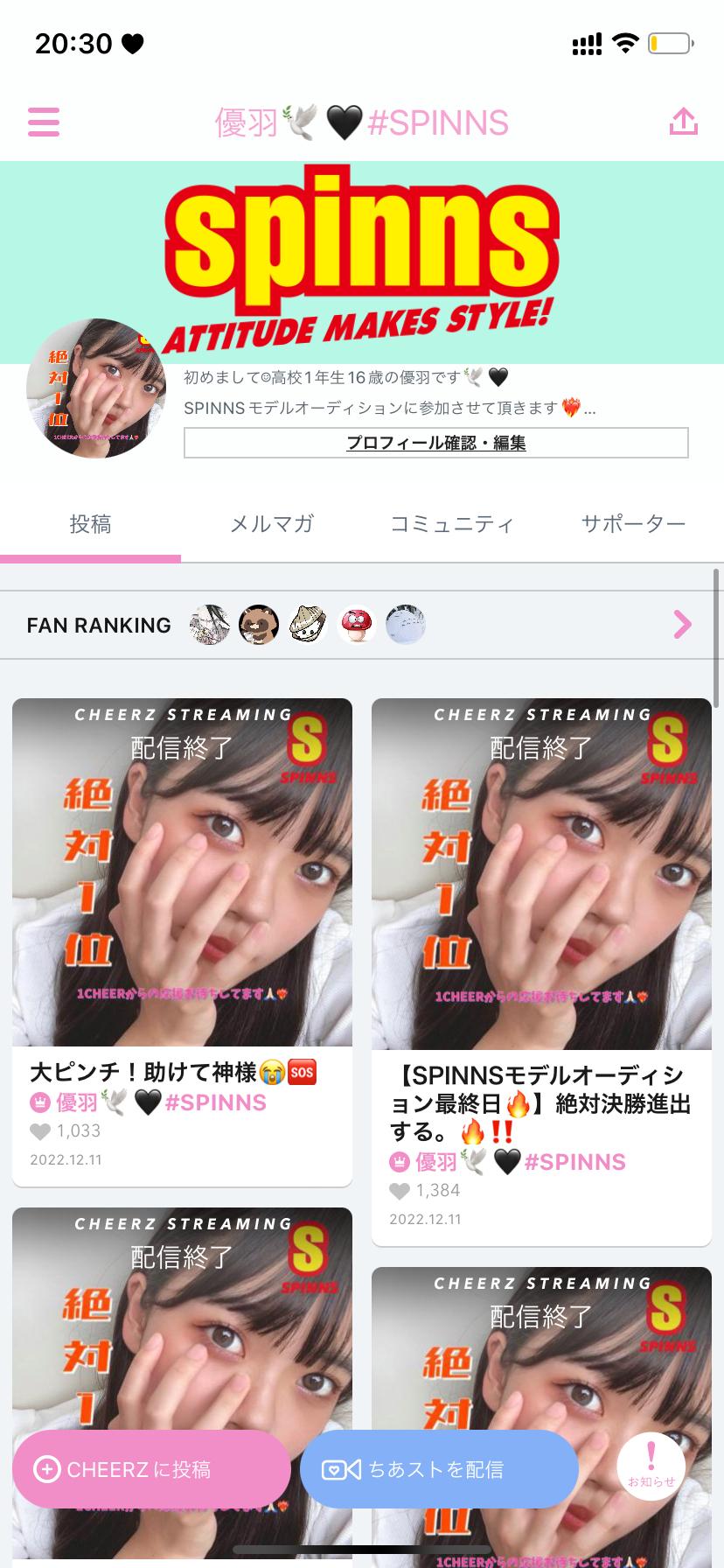Start a stream with ちあストを配信
Viewport: 724px width, 1568px height.
coord(439,1469)
